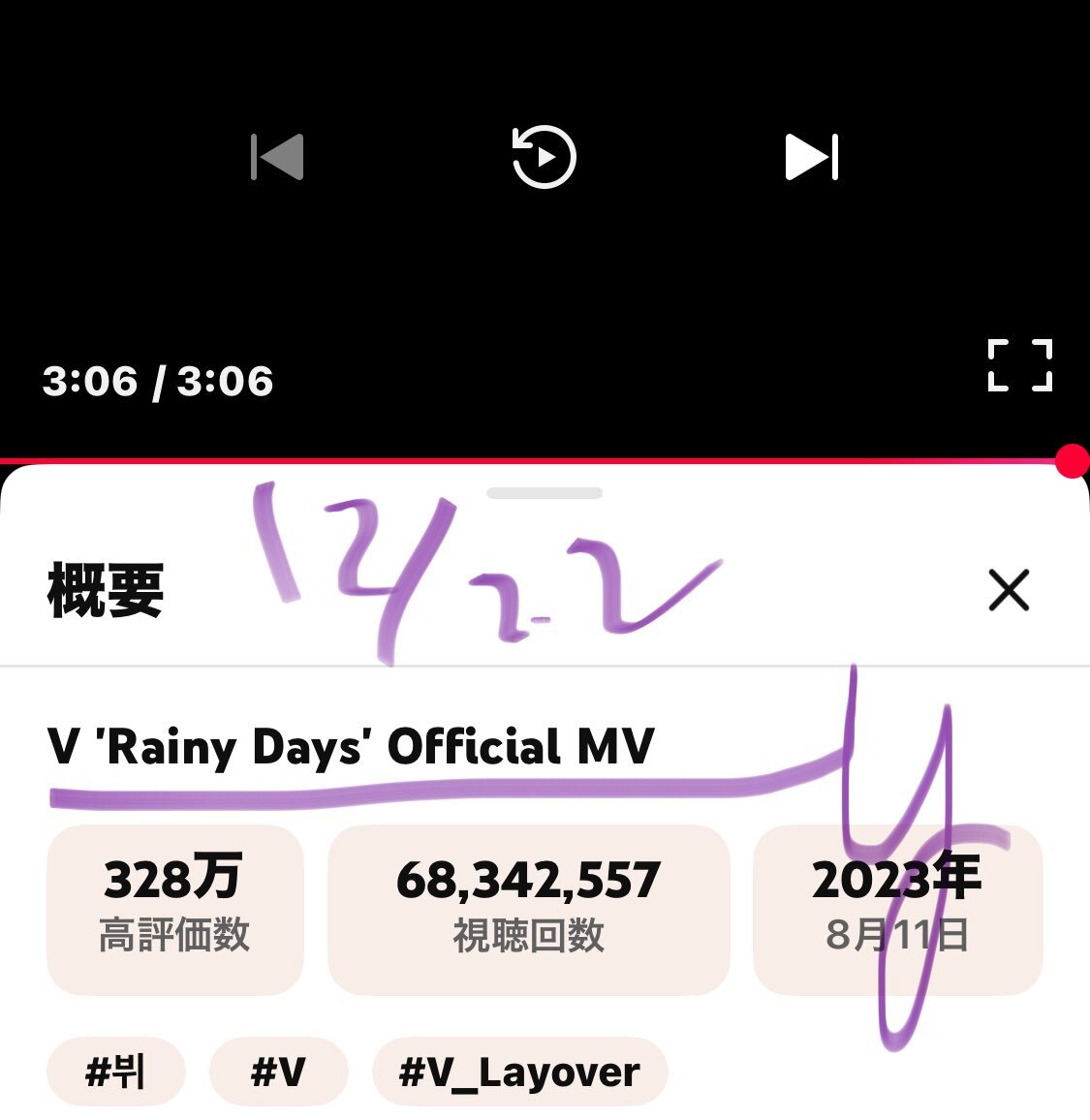Open the #V hashtag chip
This screenshot has width=1090, height=1120.
[x=278, y=1072]
